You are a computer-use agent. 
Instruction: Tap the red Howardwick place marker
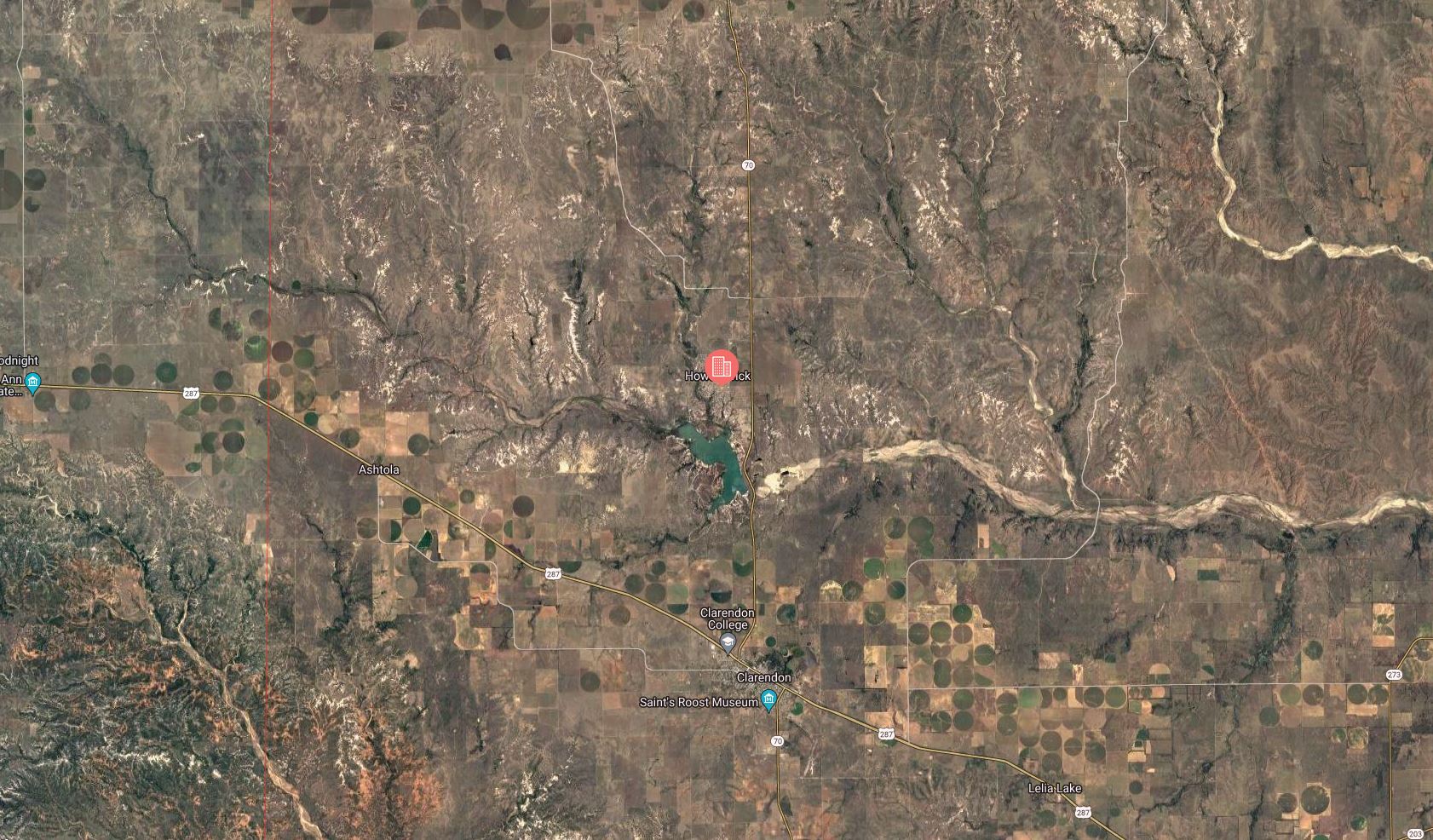tap(722, 367)
